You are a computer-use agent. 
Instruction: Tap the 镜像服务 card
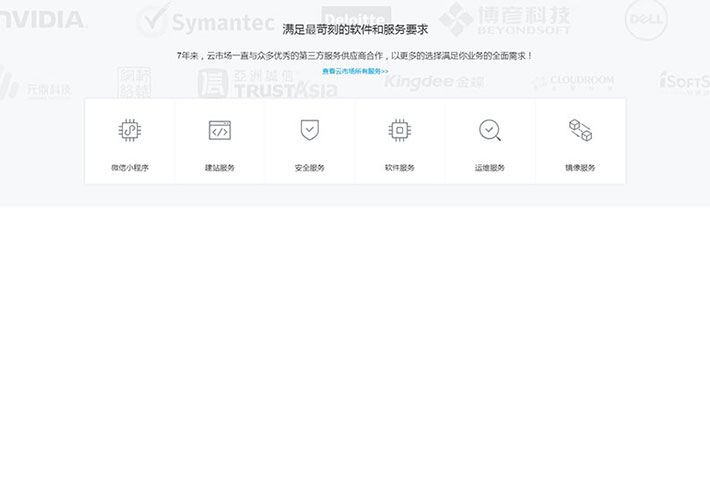580,142
